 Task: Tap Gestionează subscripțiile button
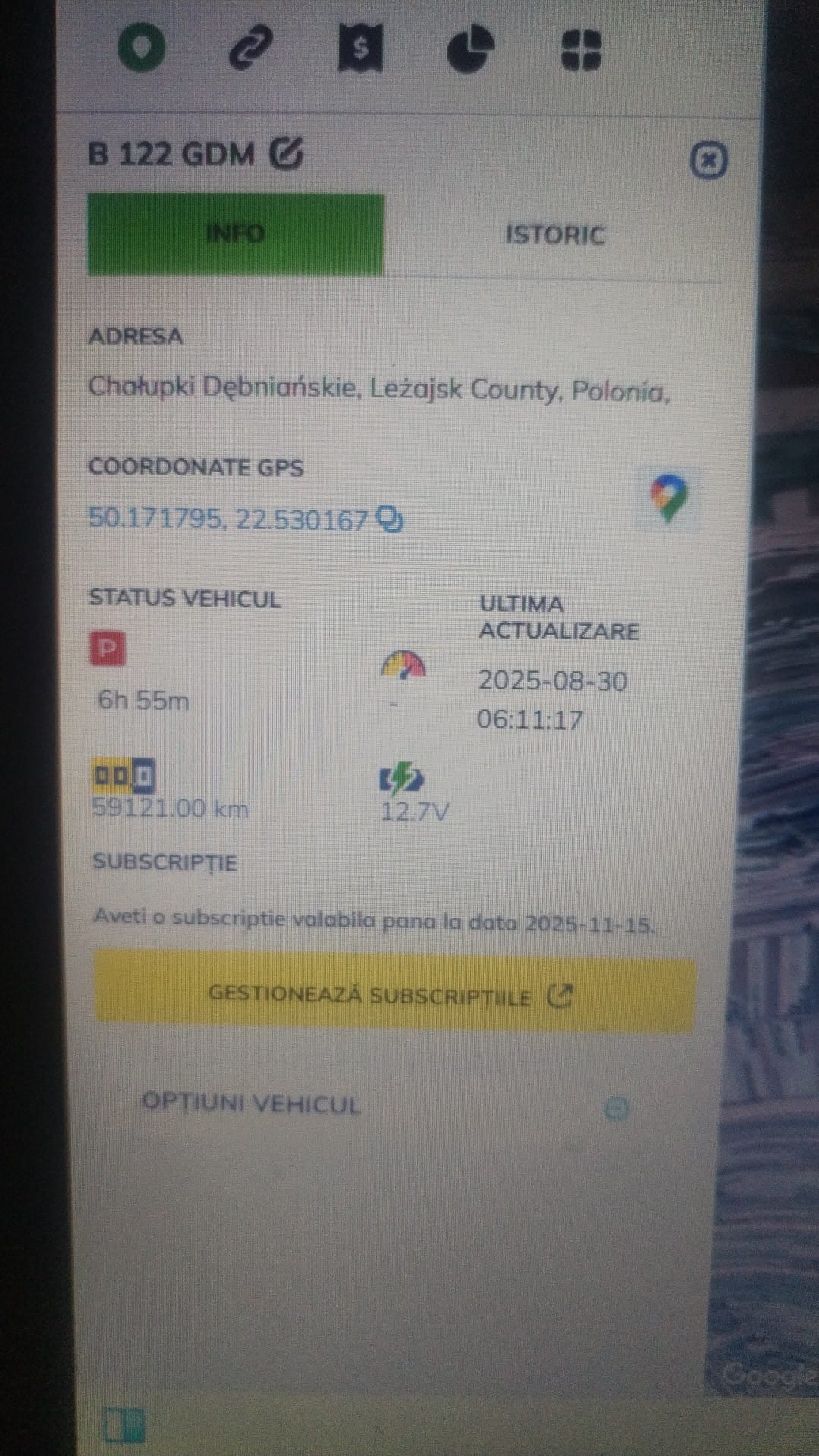click(394, 994)
